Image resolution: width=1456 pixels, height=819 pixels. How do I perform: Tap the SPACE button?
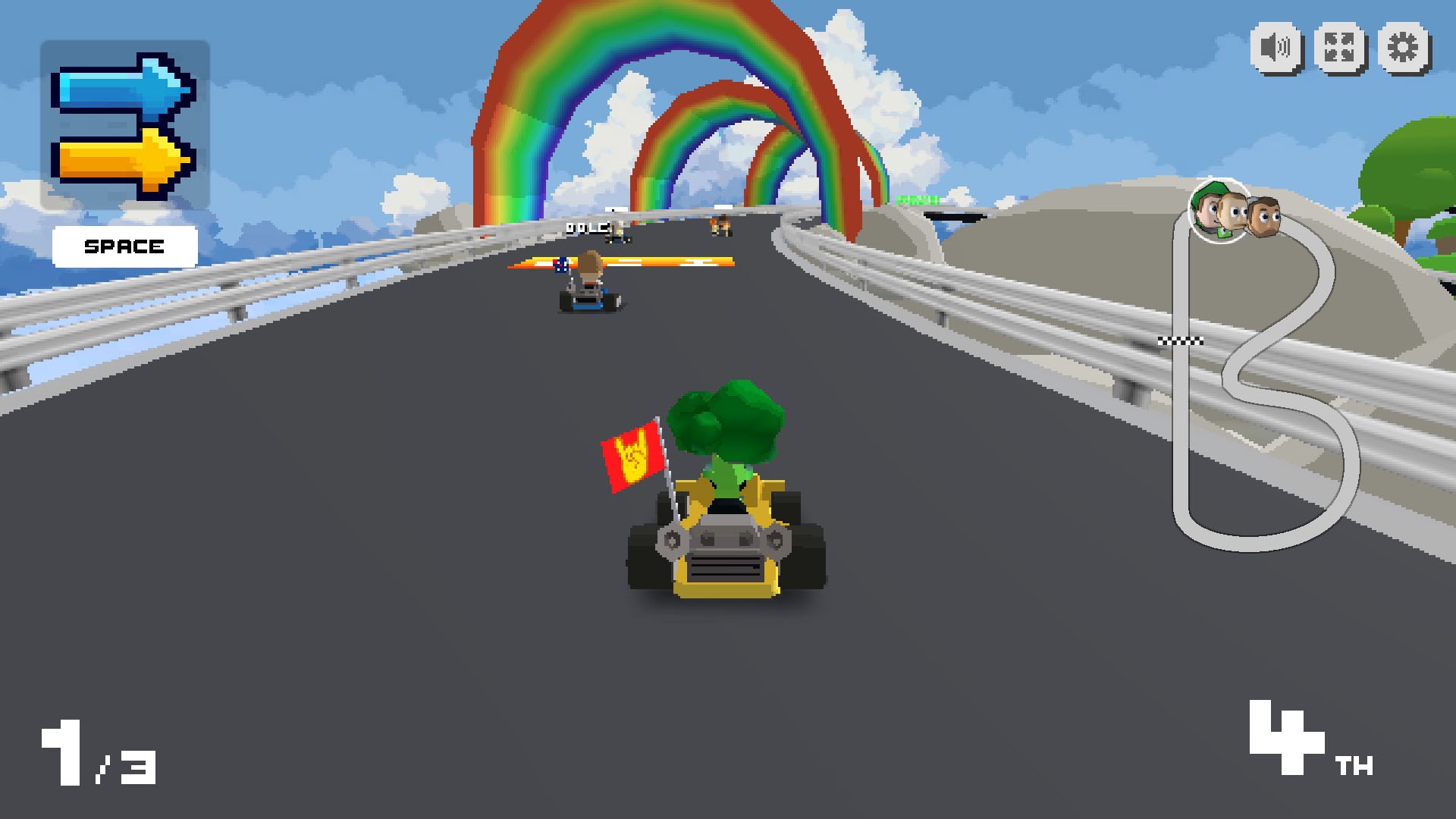click(125, 246)
